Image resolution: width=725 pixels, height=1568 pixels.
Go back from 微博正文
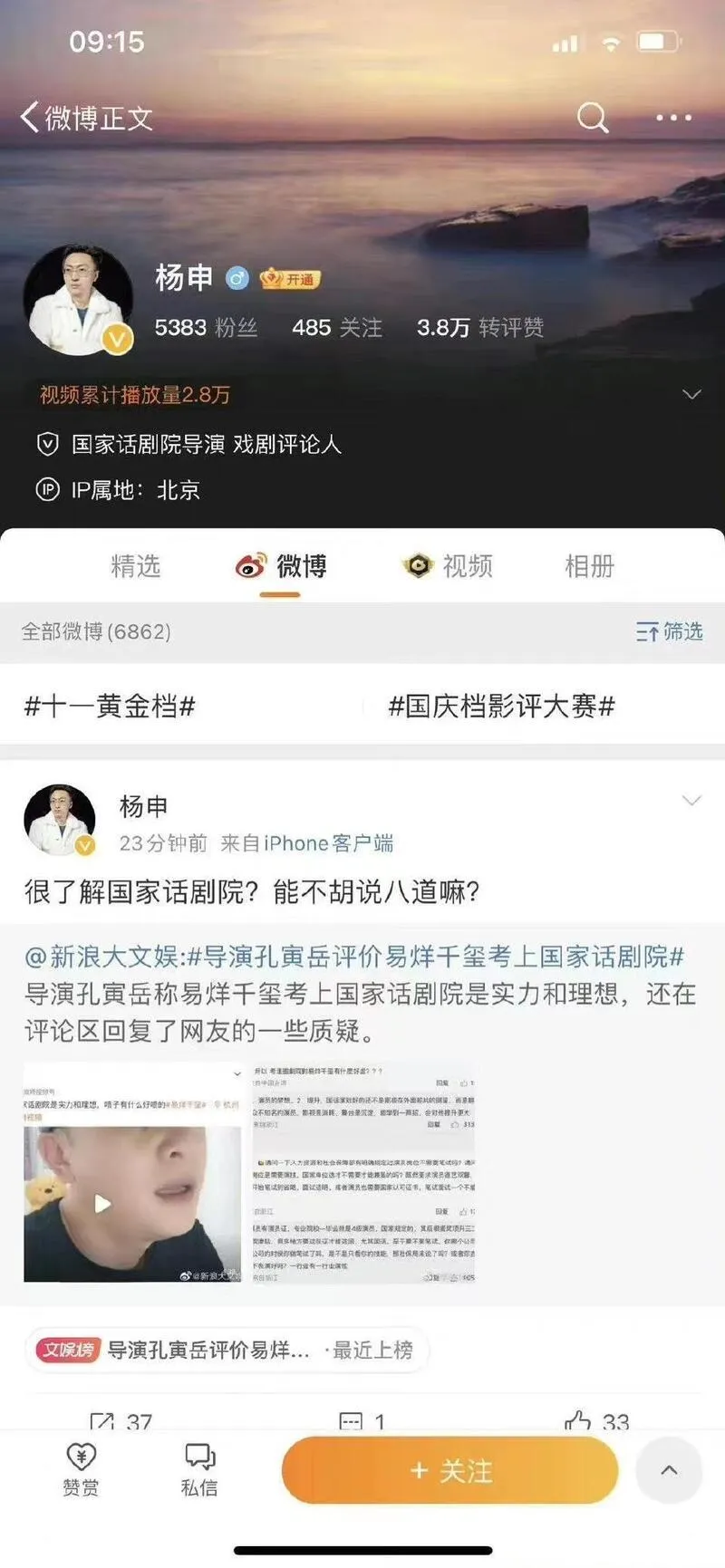tap(31, 118)
